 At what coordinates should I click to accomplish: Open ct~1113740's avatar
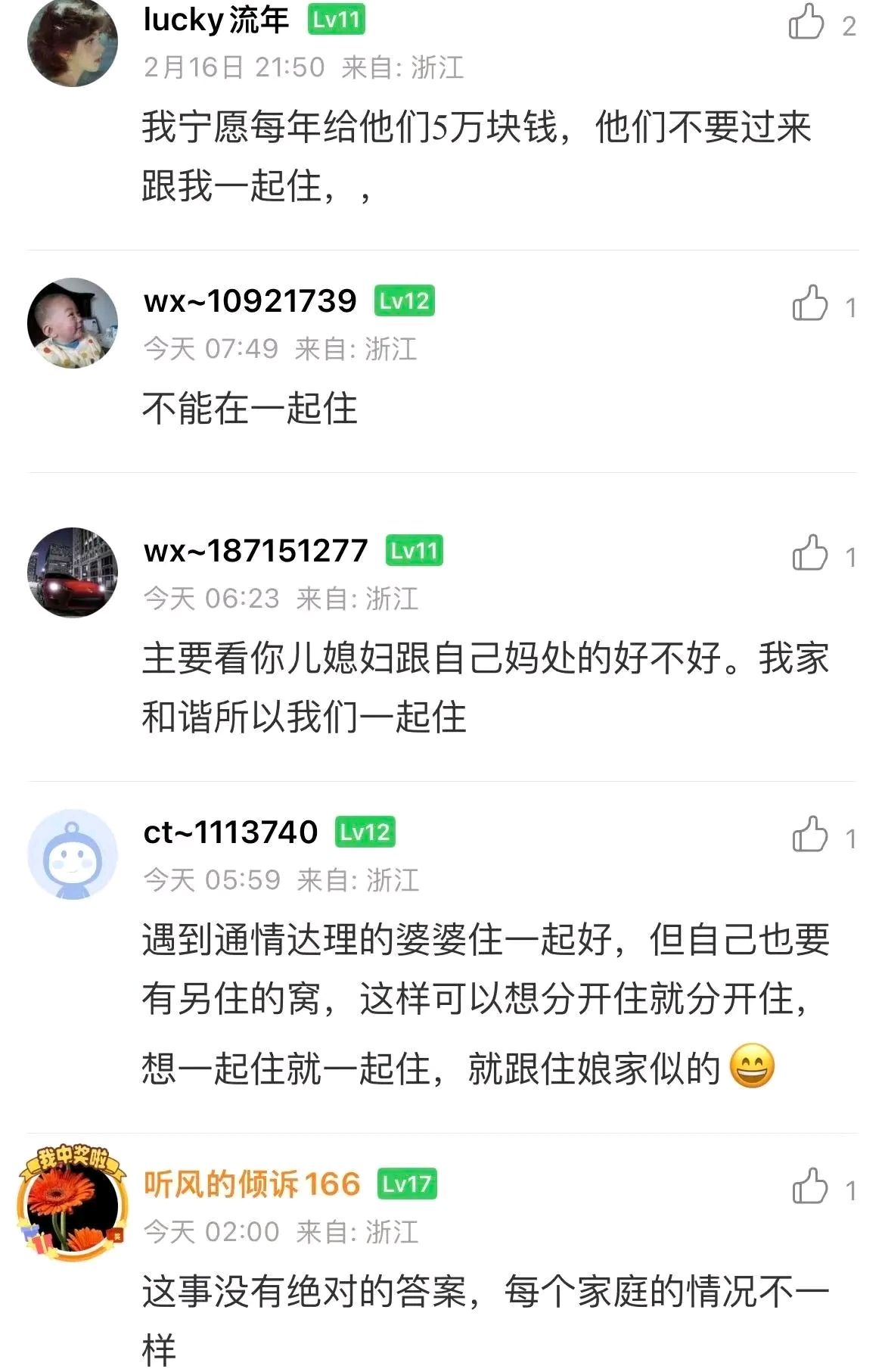tap(73, 854)
